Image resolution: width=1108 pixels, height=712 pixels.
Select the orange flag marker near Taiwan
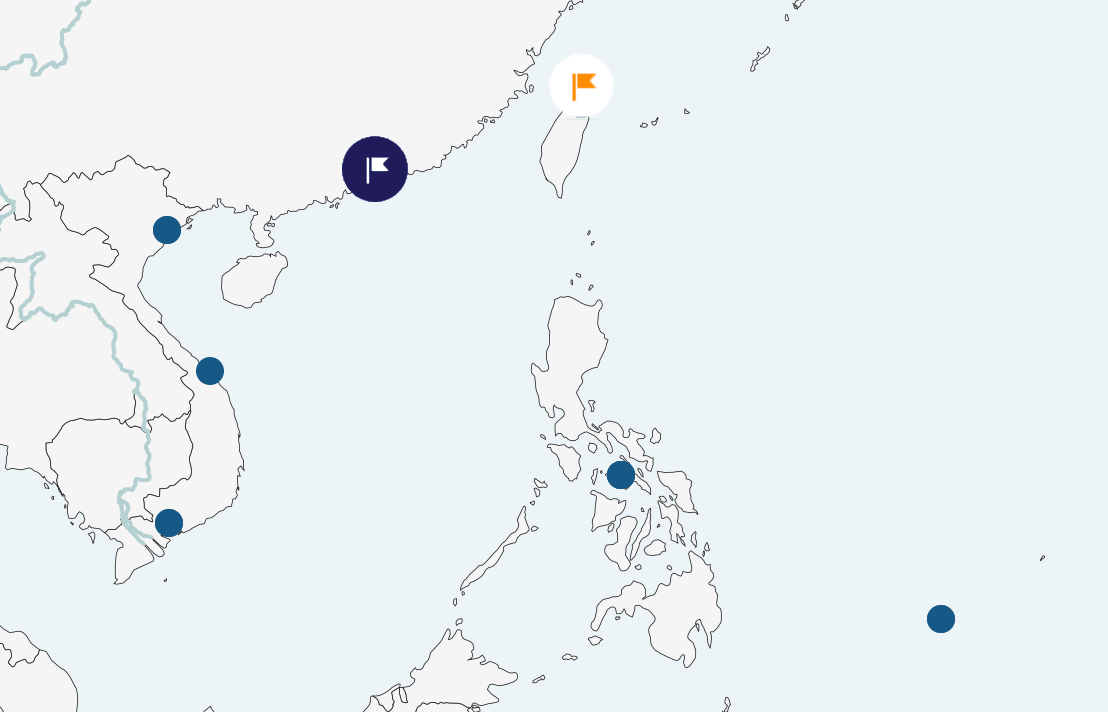tap(581, 86)
